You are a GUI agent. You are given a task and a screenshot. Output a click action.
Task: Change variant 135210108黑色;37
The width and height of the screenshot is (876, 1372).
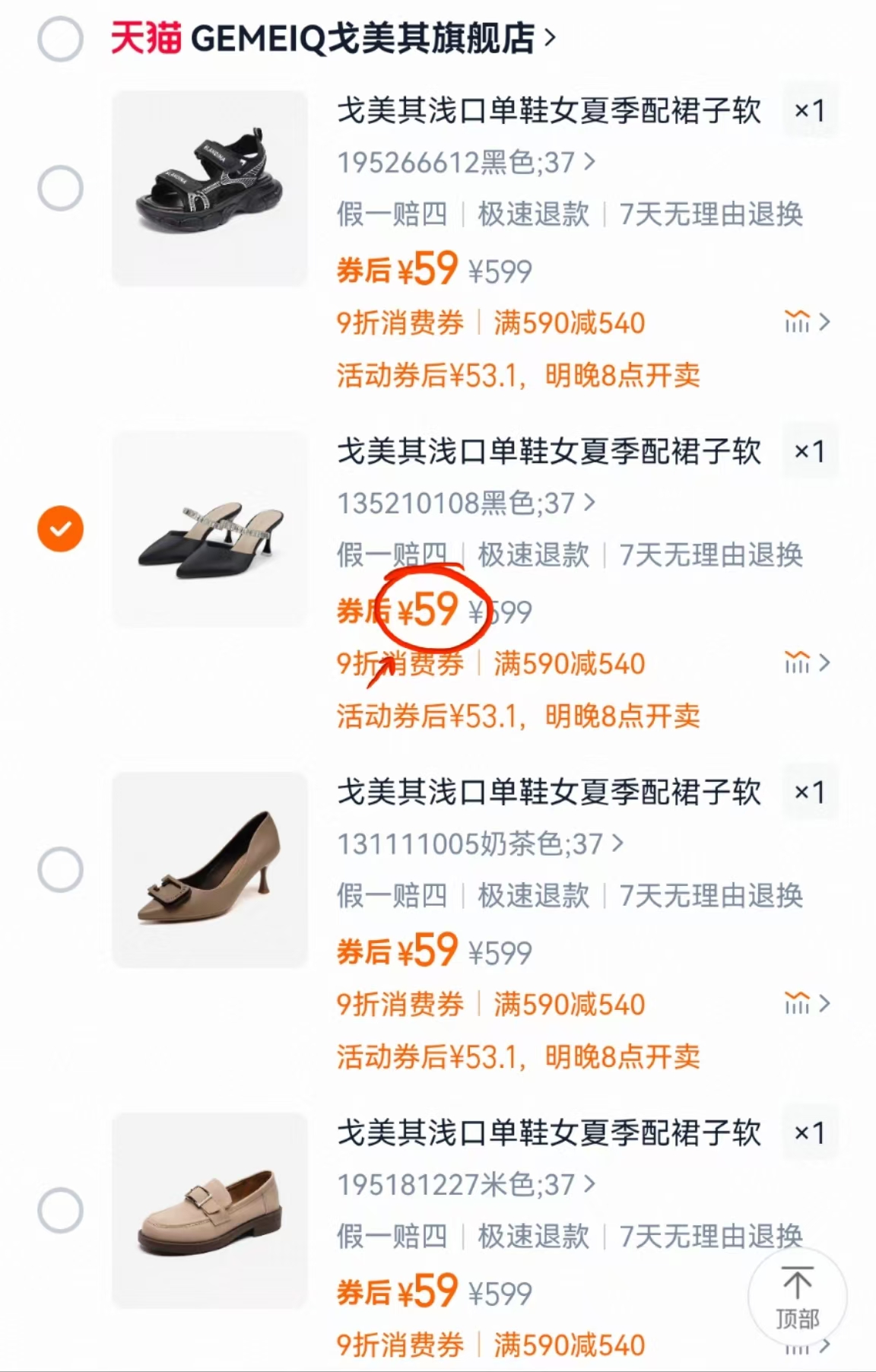tap(465, 503)
